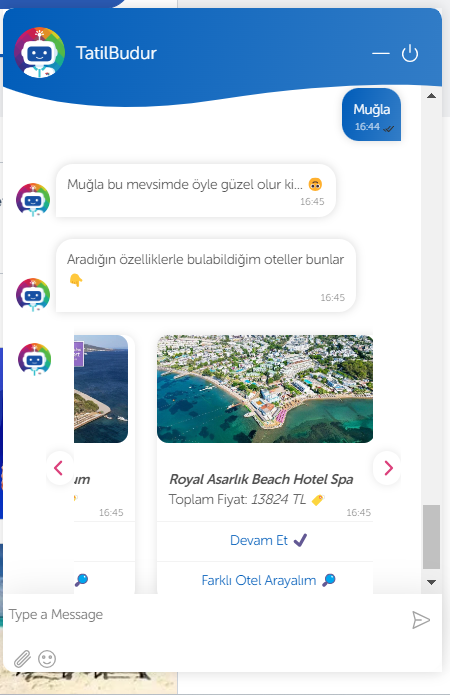Image resolution: width=450 pixels, height=695 pixels.
Task: Attach a file with the paperclip
Action: (x=22, y=659)
